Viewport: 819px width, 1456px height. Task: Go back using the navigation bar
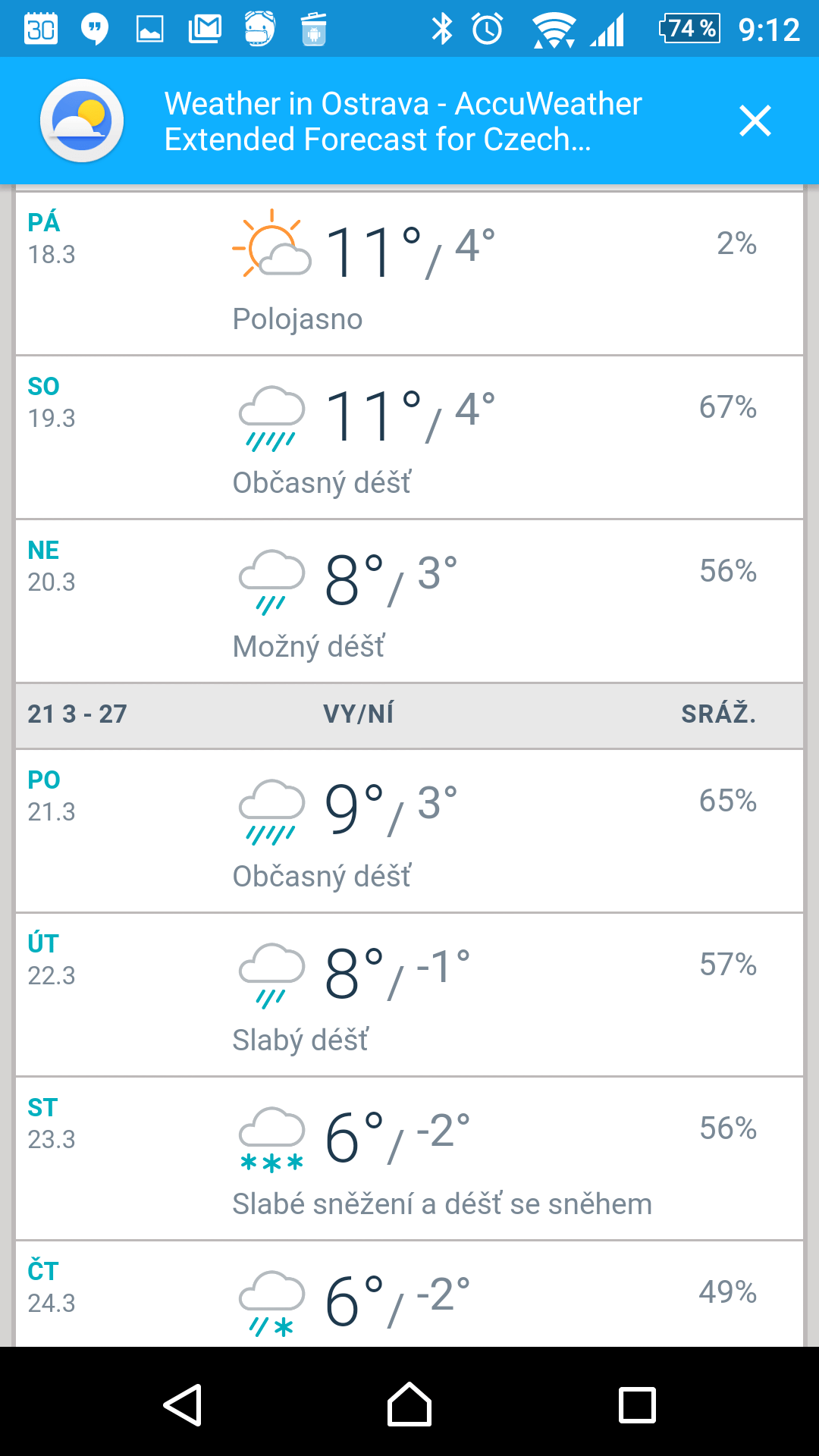click(x=183, y=1404)
